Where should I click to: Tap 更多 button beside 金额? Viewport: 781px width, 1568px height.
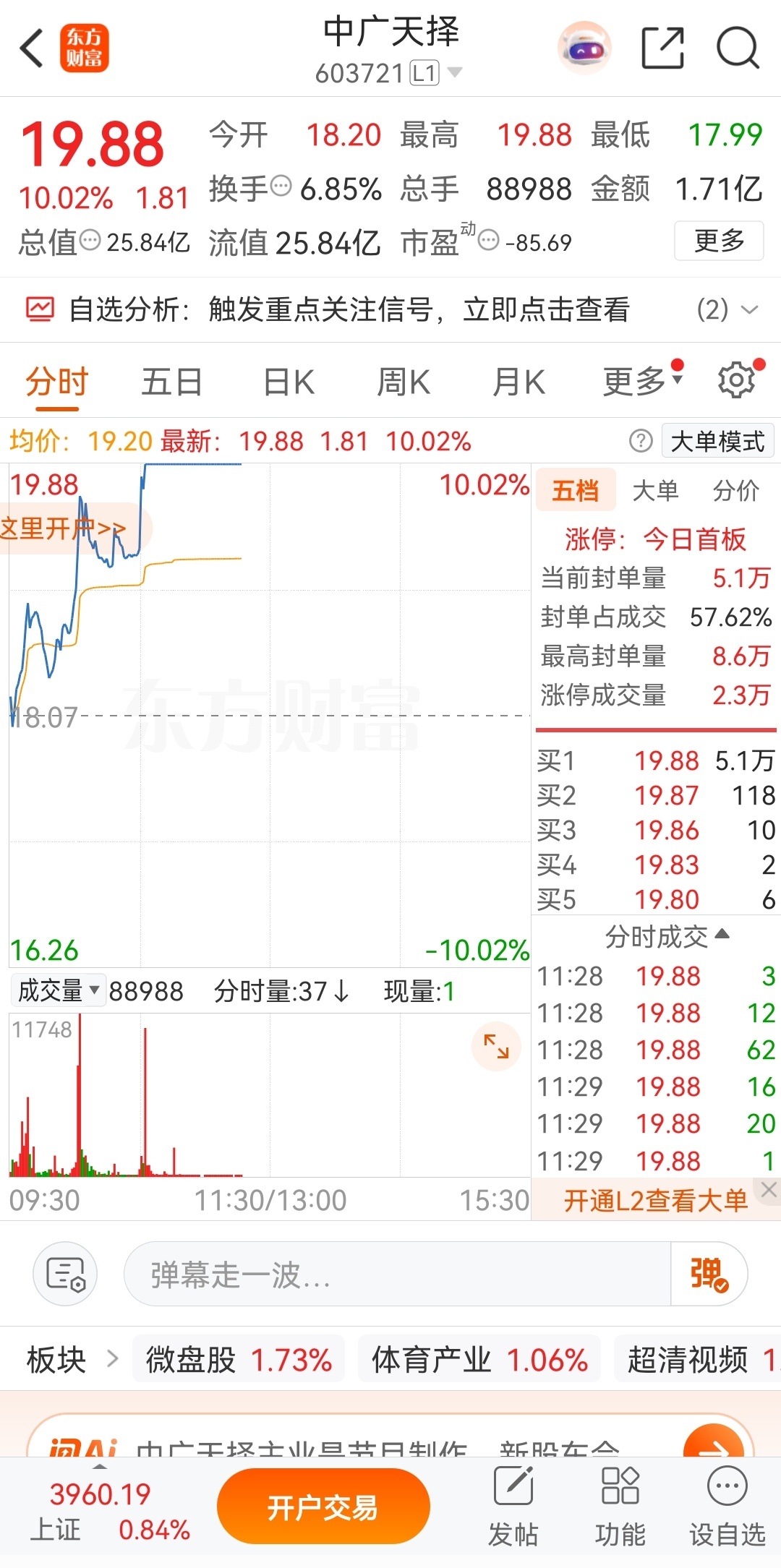[x=719, y=241]
